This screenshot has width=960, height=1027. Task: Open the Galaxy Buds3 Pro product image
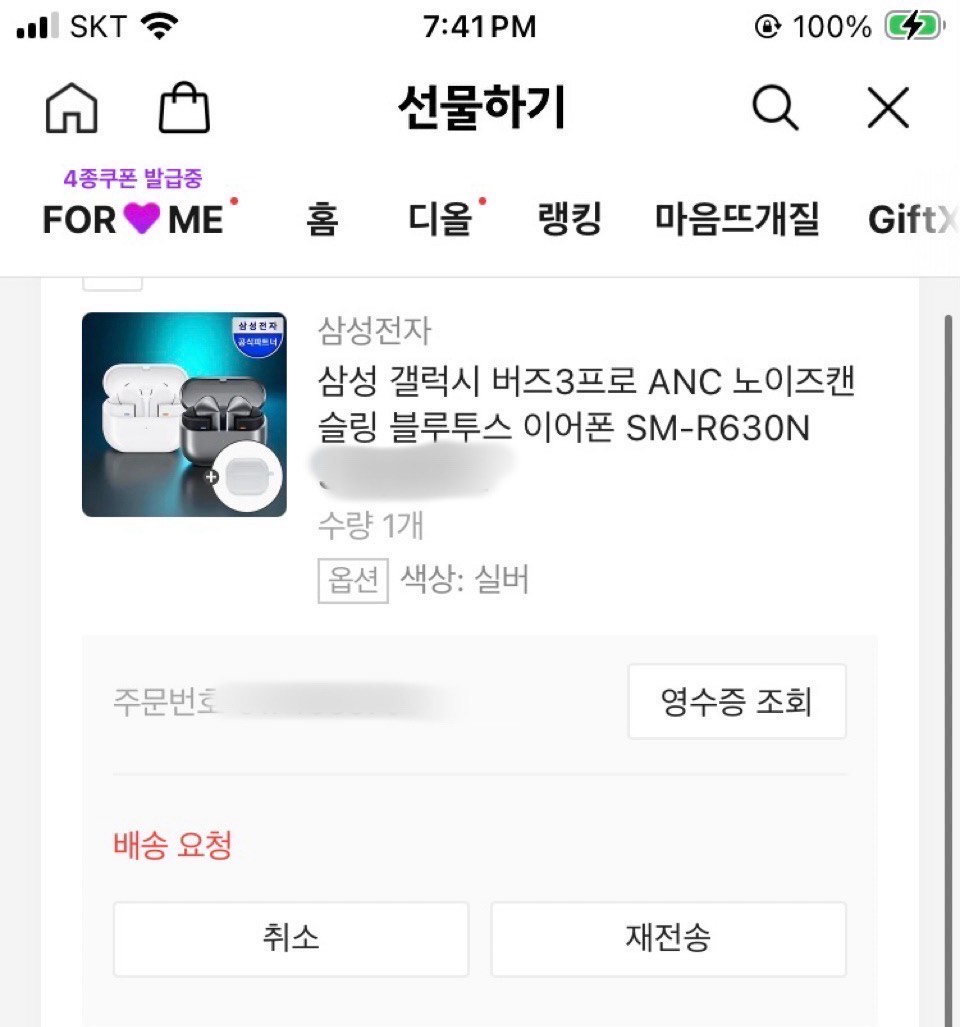click(x=184, y=414)
